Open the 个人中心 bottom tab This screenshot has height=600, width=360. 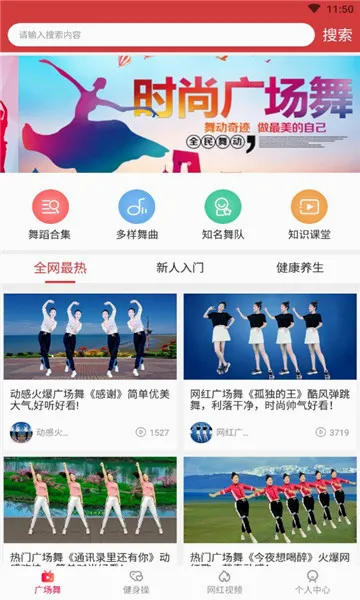click(313, 582)
